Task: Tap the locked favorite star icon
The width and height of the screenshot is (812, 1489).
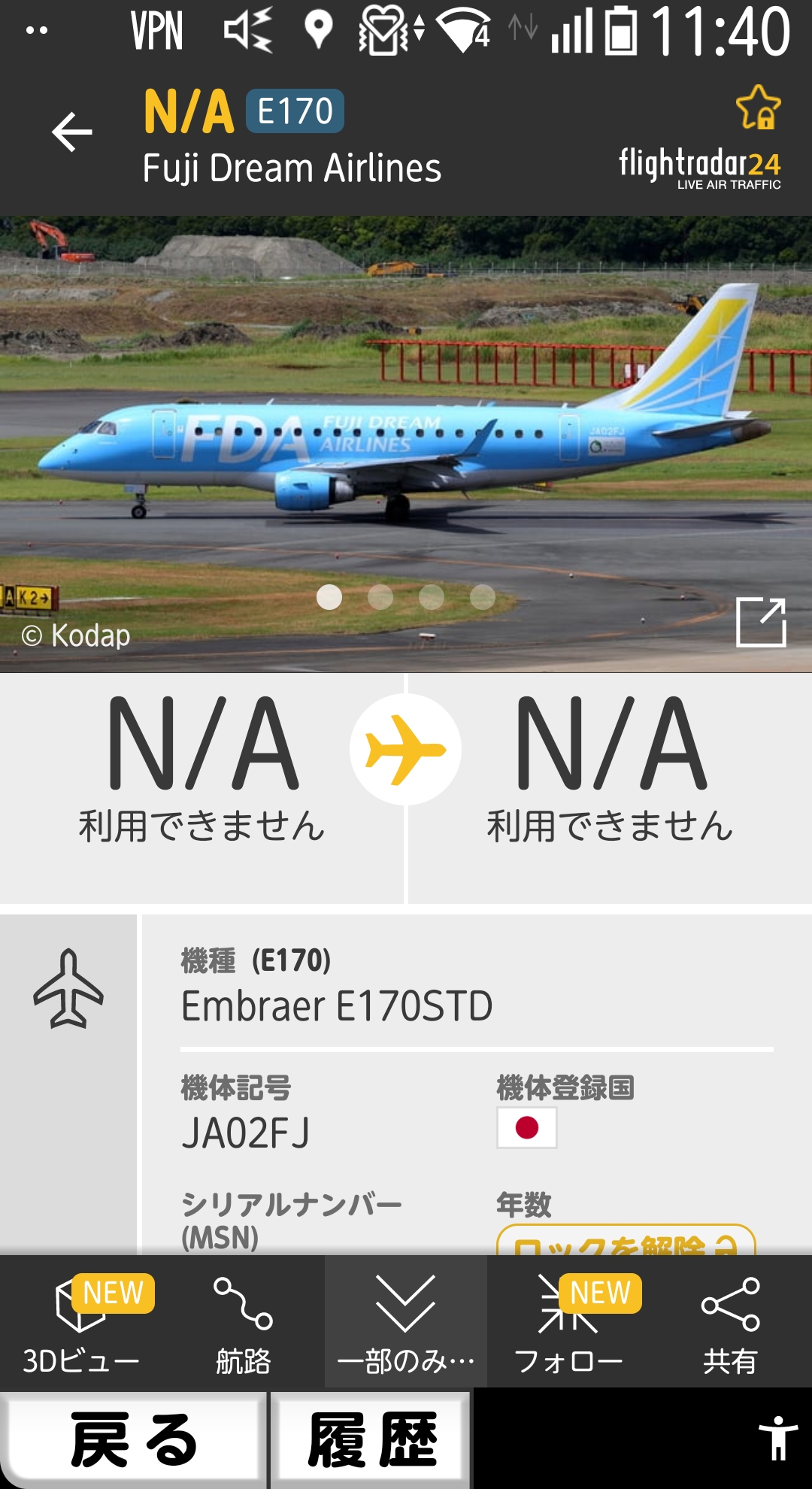Action: tap(758, 108)
